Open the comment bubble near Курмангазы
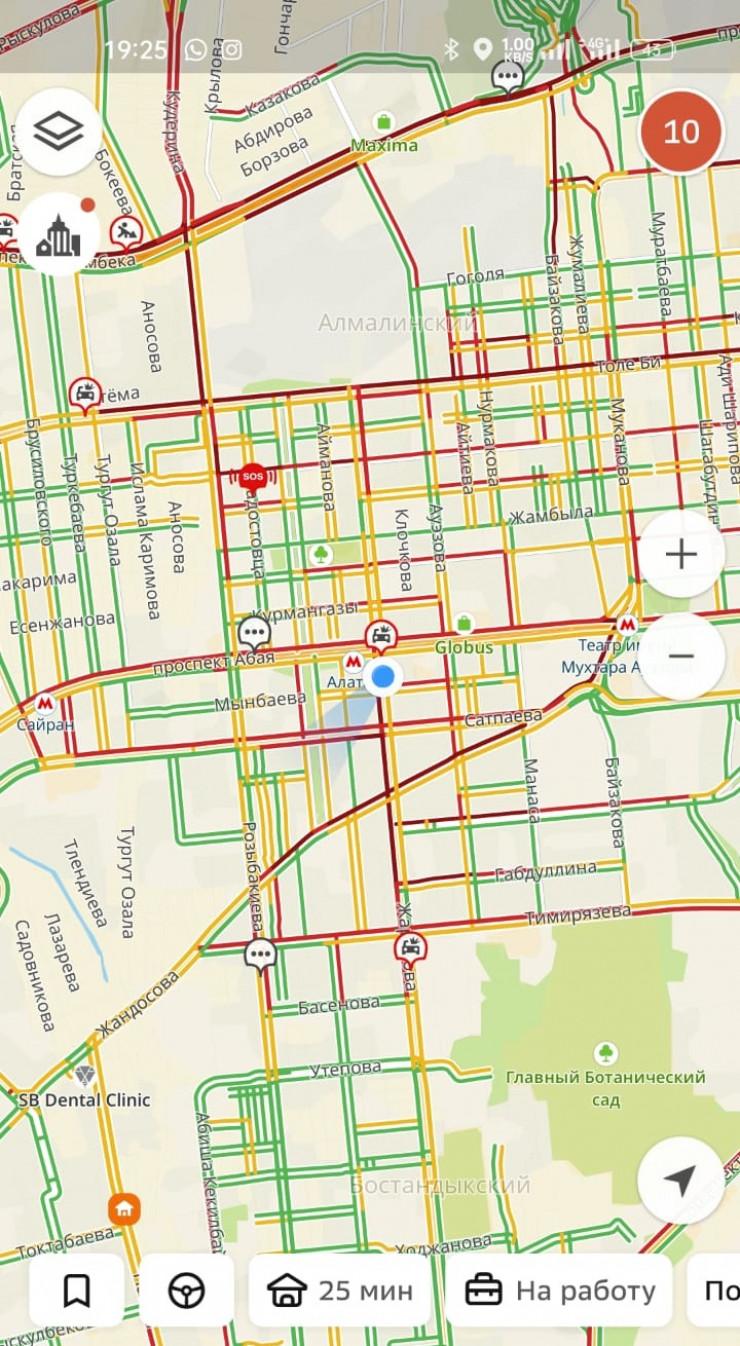This screenshot has height=1346, width=740. pyautogui.click(x=254, y=632)
